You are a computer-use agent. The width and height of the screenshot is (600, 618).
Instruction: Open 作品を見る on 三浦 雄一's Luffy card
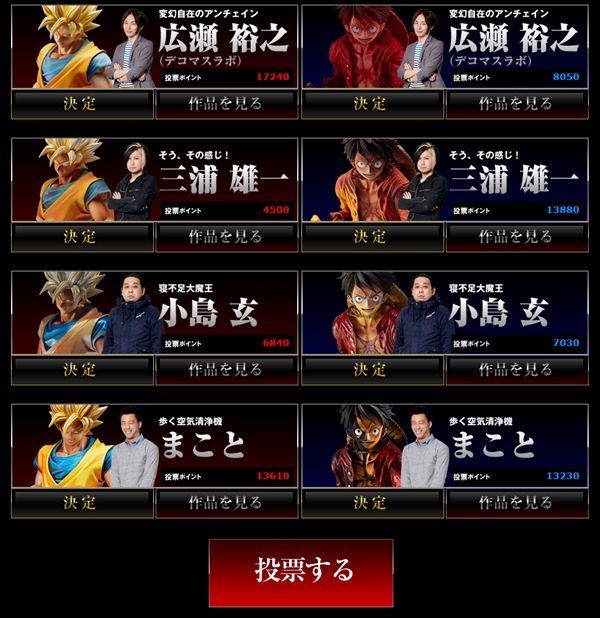[516, 237]
